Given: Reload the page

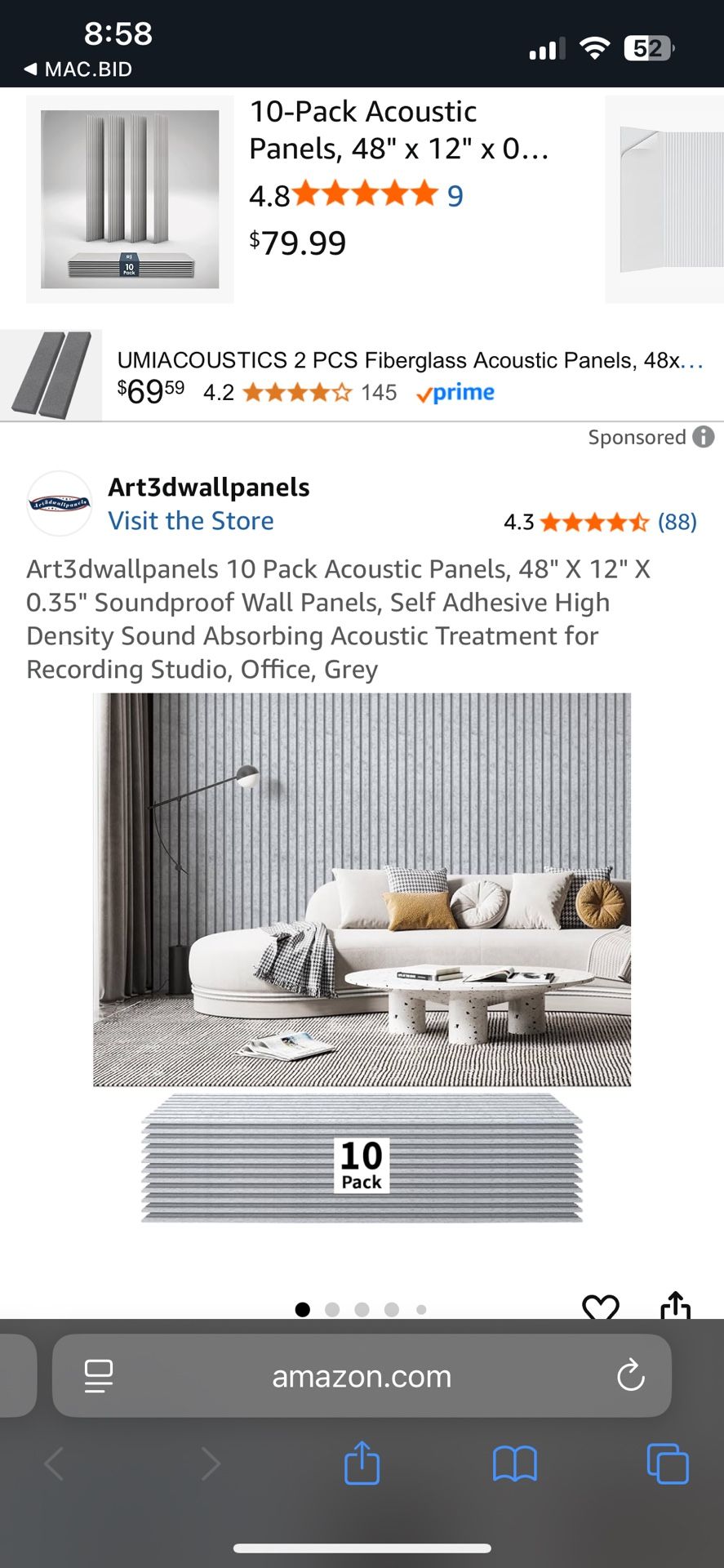Looking at the screenshot, I should [x=631, y=1376].
